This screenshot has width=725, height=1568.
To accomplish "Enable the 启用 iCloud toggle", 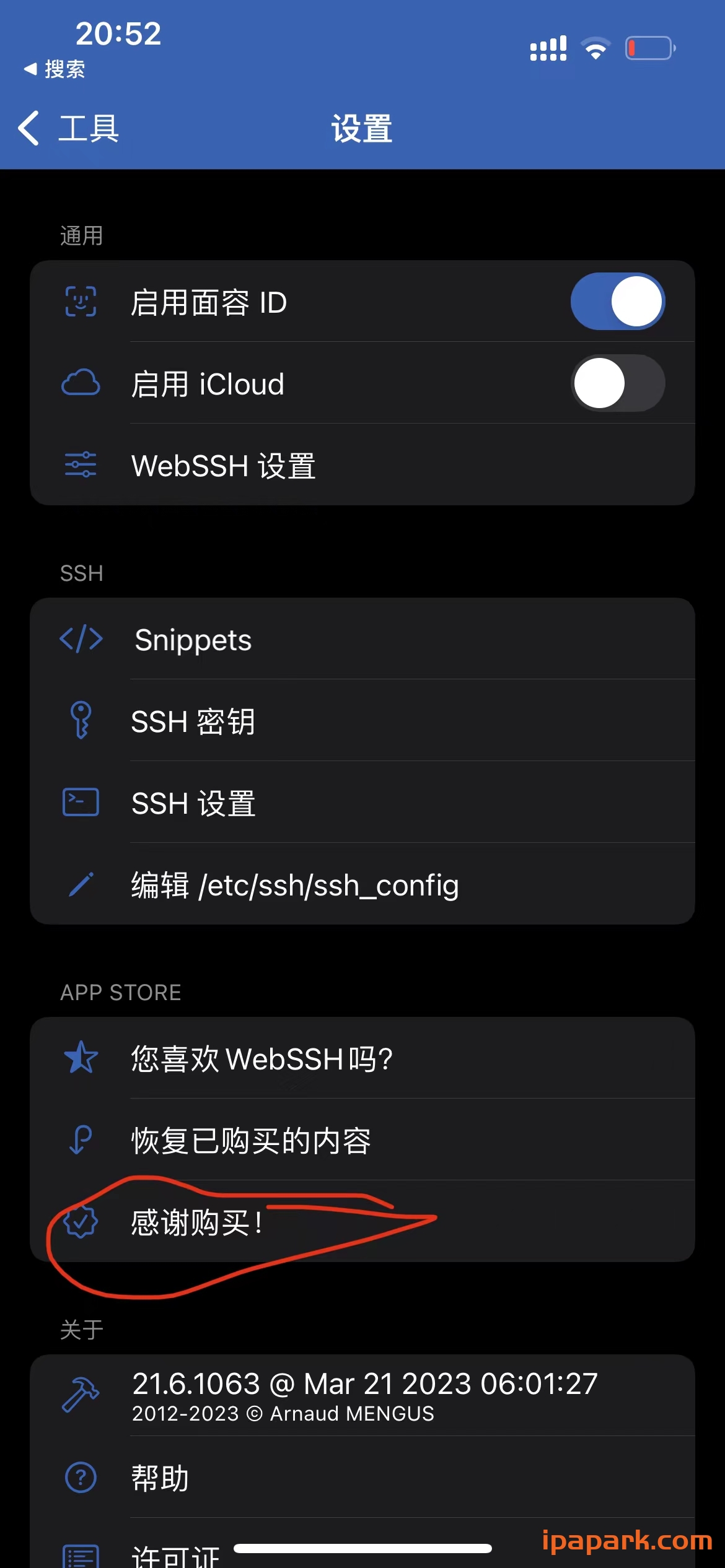I will [x=617, y=383].
